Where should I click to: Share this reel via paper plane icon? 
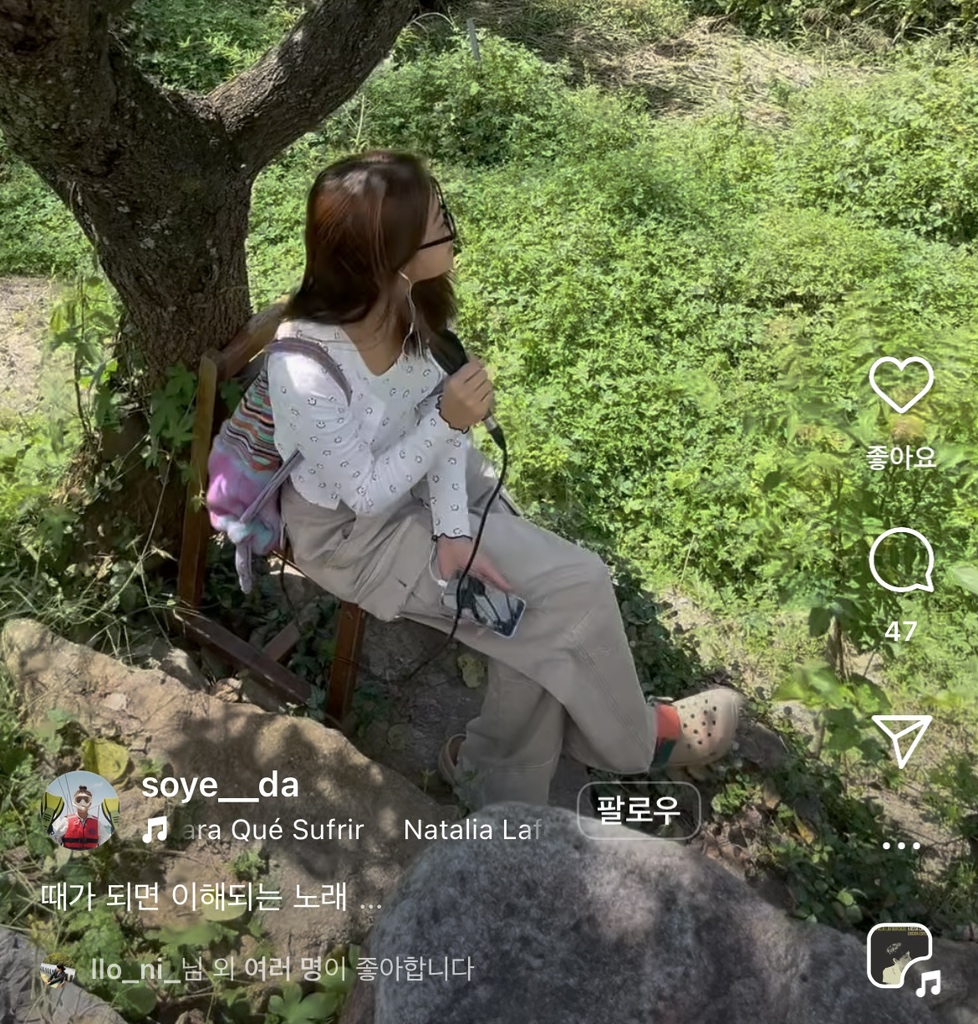(x=900, y=740)
